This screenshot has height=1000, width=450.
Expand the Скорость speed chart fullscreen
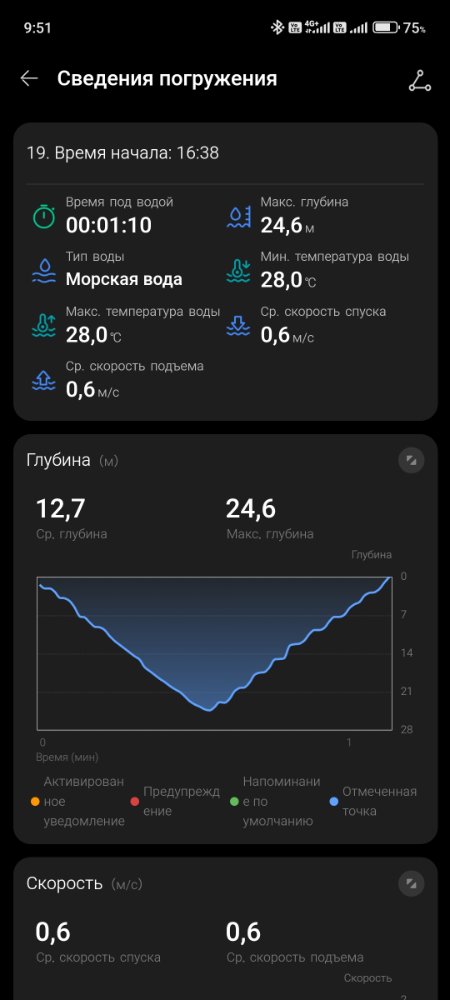(411, 883)
